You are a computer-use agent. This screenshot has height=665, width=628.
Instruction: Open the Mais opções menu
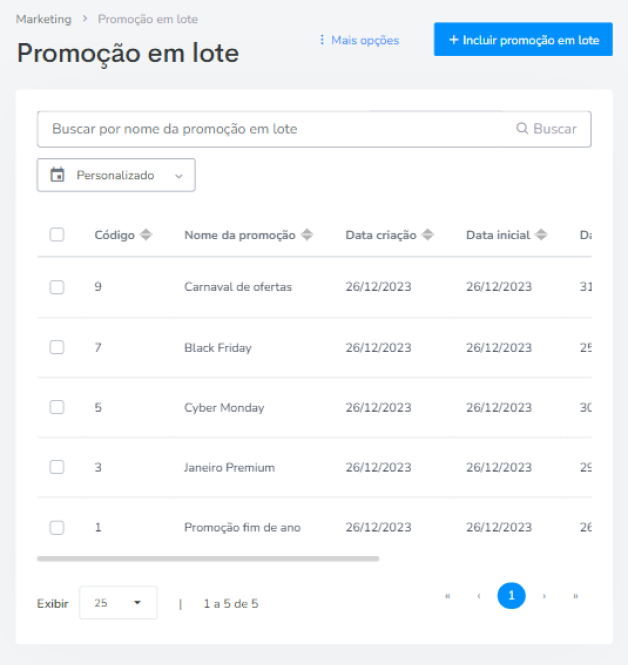358,40
